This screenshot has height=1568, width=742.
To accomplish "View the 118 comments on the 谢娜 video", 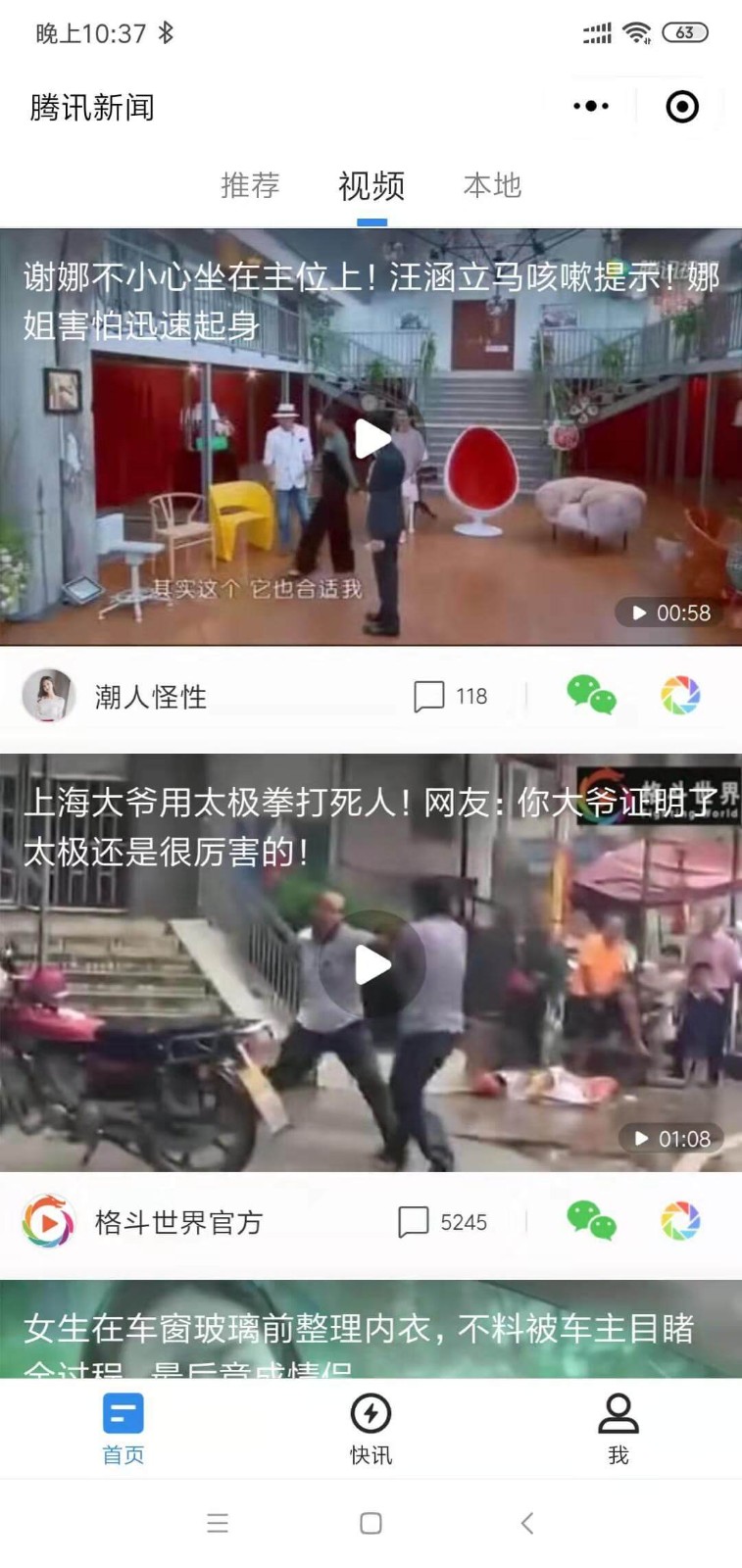I will coord(450,696).
